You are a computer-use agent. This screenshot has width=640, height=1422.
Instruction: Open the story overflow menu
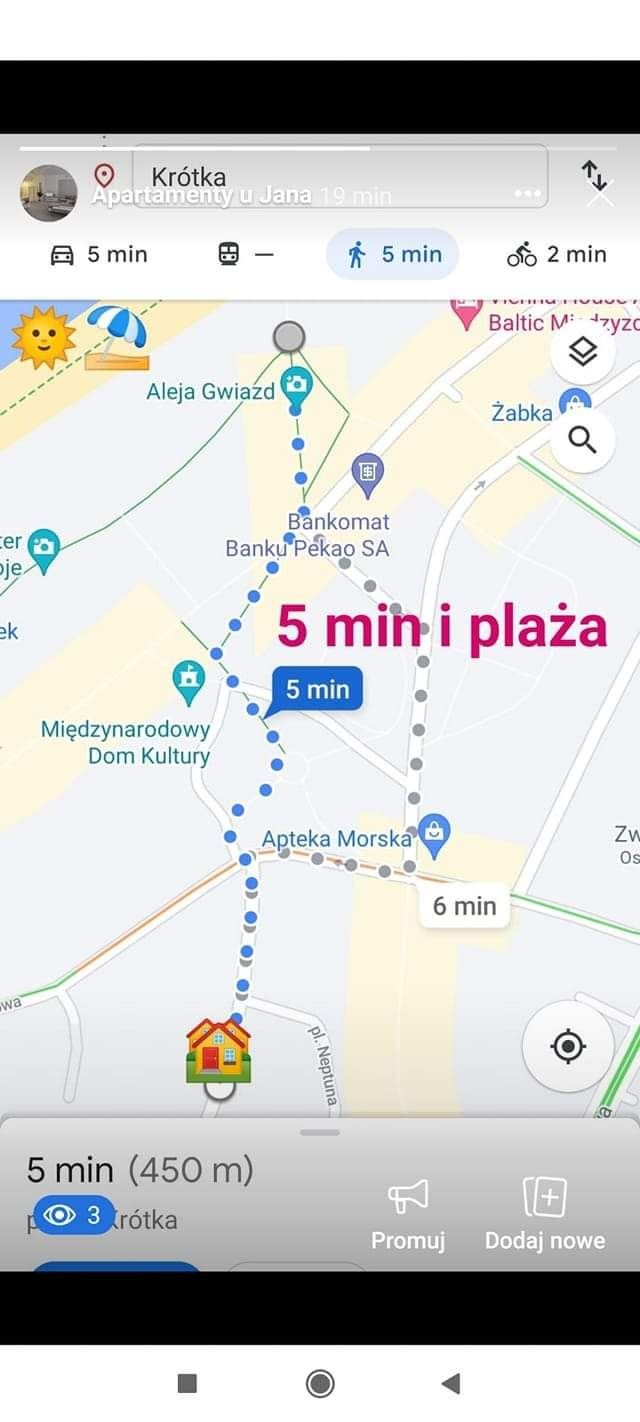click(527, 194)
